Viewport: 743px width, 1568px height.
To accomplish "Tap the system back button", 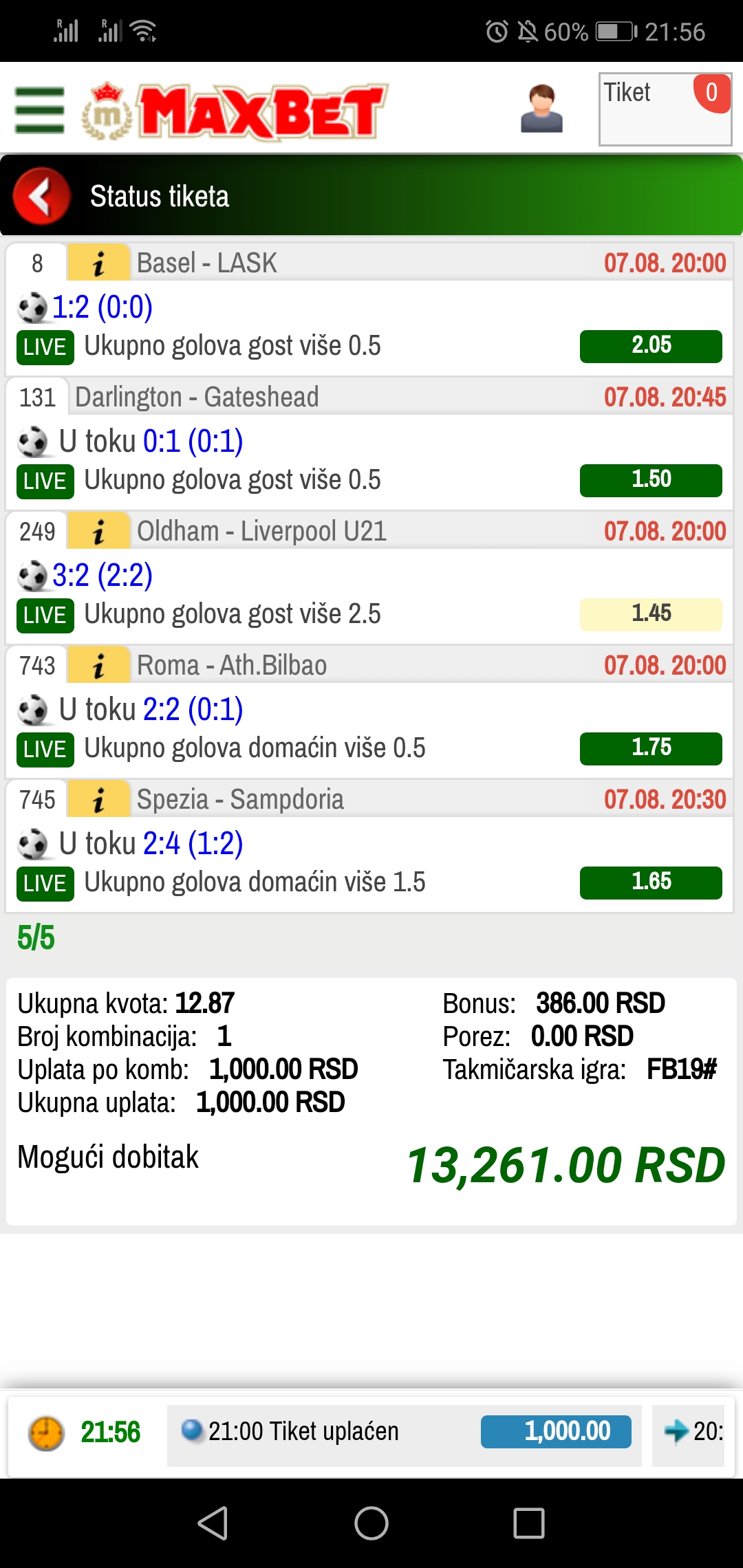I will point(213,1523).
